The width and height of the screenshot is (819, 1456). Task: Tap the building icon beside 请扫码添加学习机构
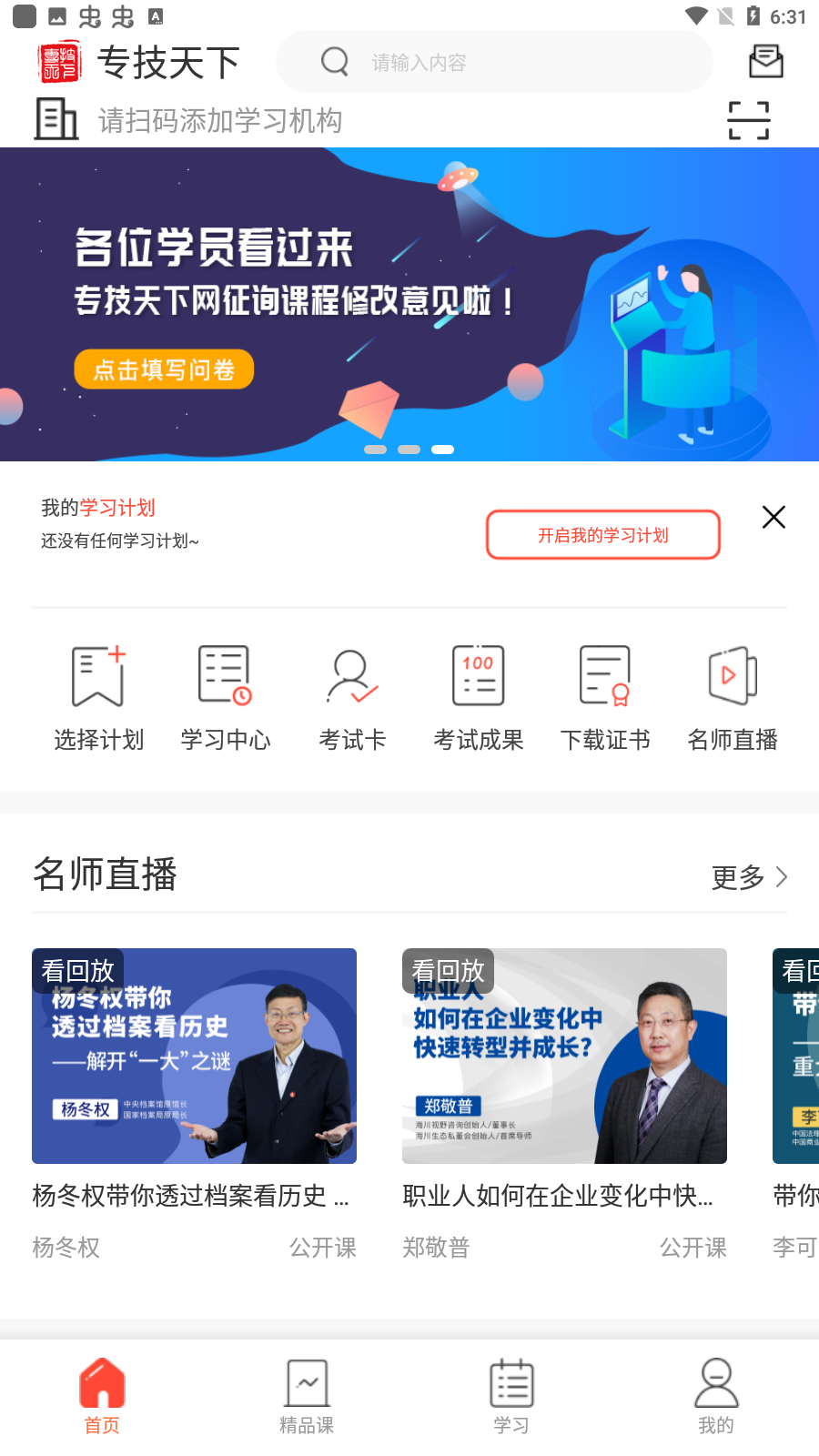56,119
